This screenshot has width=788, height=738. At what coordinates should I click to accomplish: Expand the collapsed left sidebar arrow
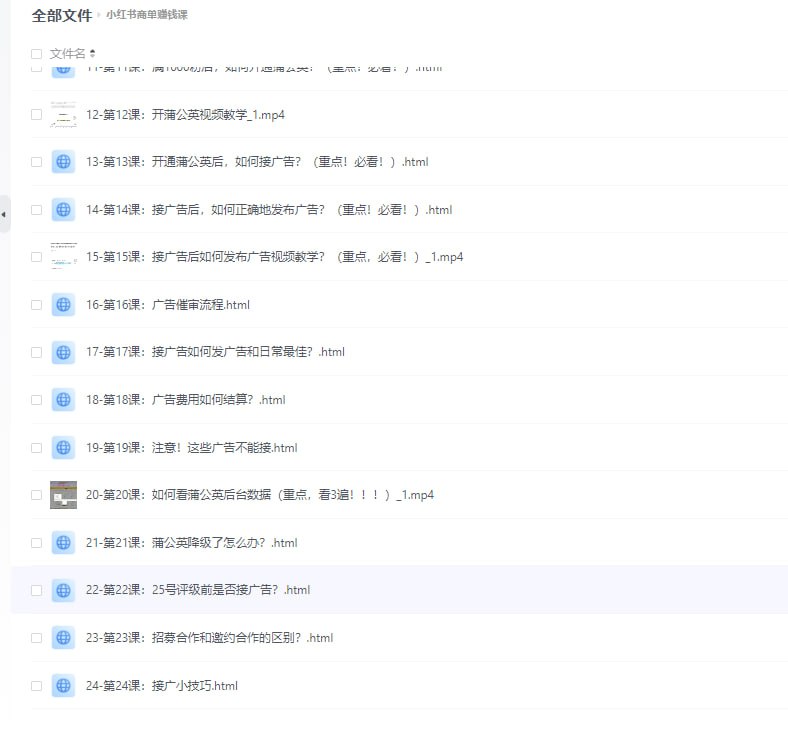tap(4, 214)
